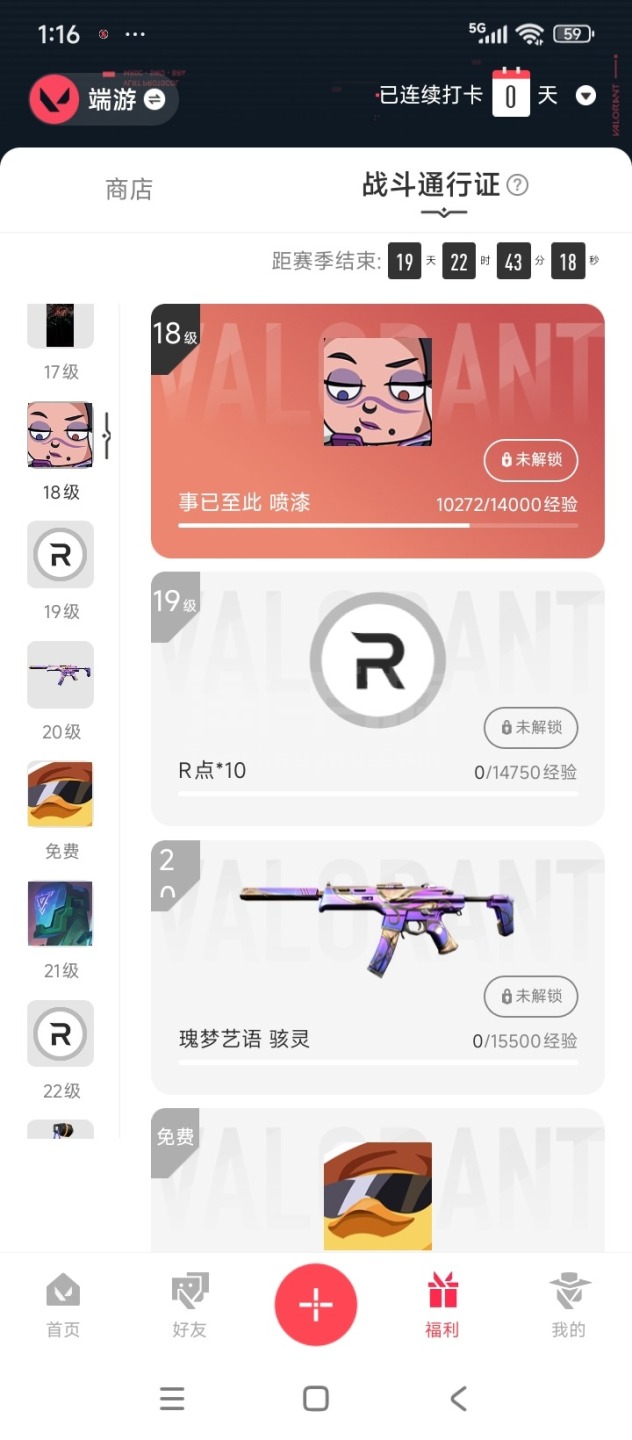This screenshot has width=632, height=1440.
Task: Select the 22级 reward in the sidebar
Action: [60, 1034]
